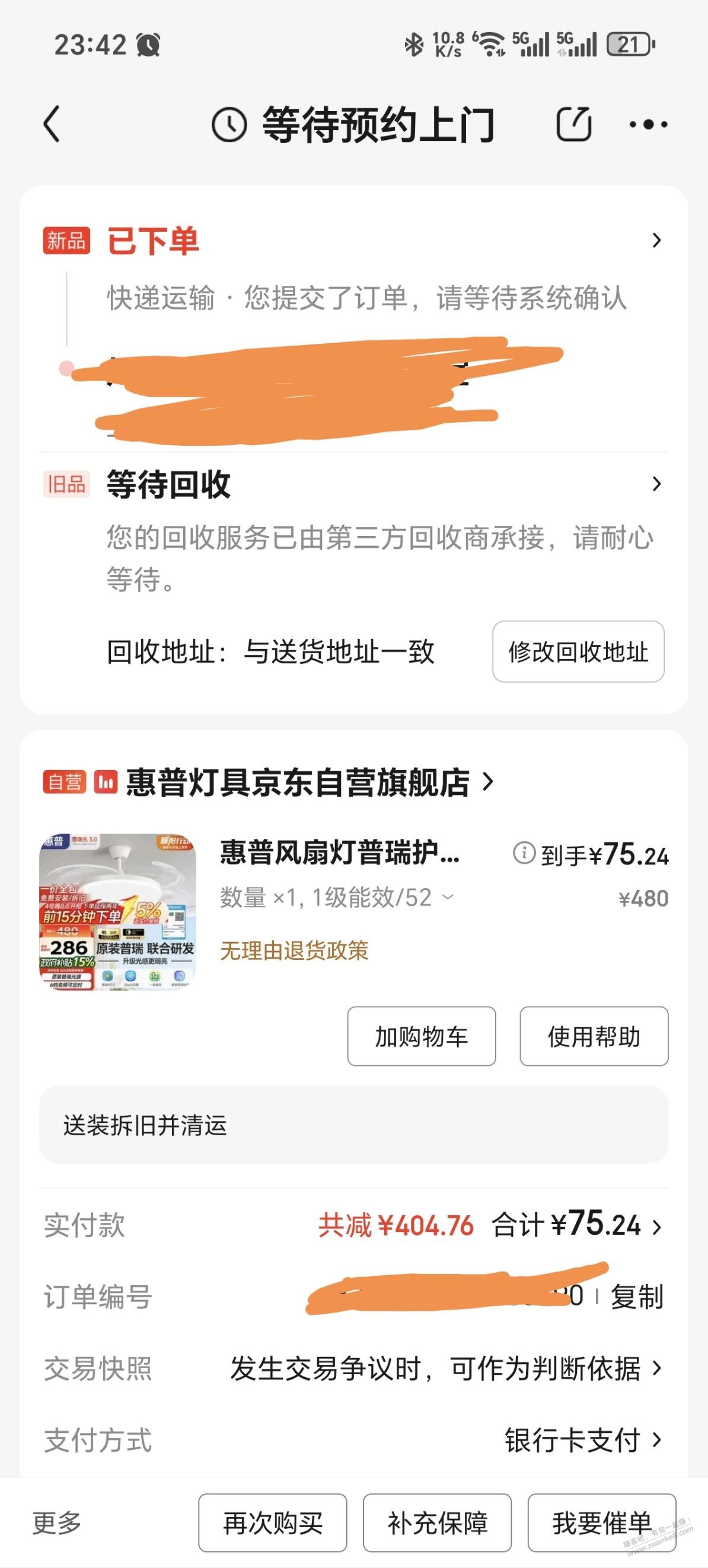
Task: Copy the order number with 复制
Action: coord(636,1296)
